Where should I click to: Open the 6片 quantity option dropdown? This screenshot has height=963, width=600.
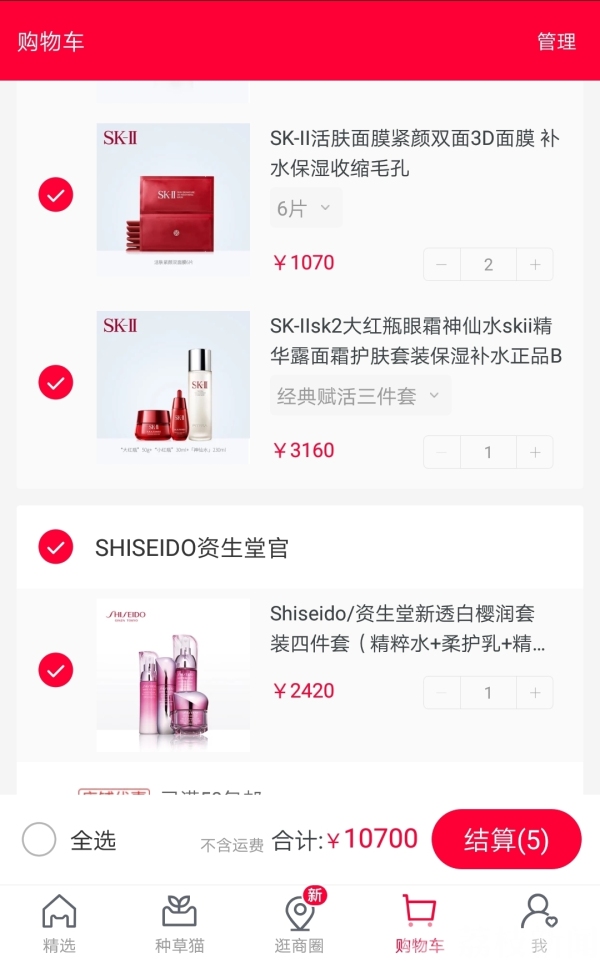[305, 208]
